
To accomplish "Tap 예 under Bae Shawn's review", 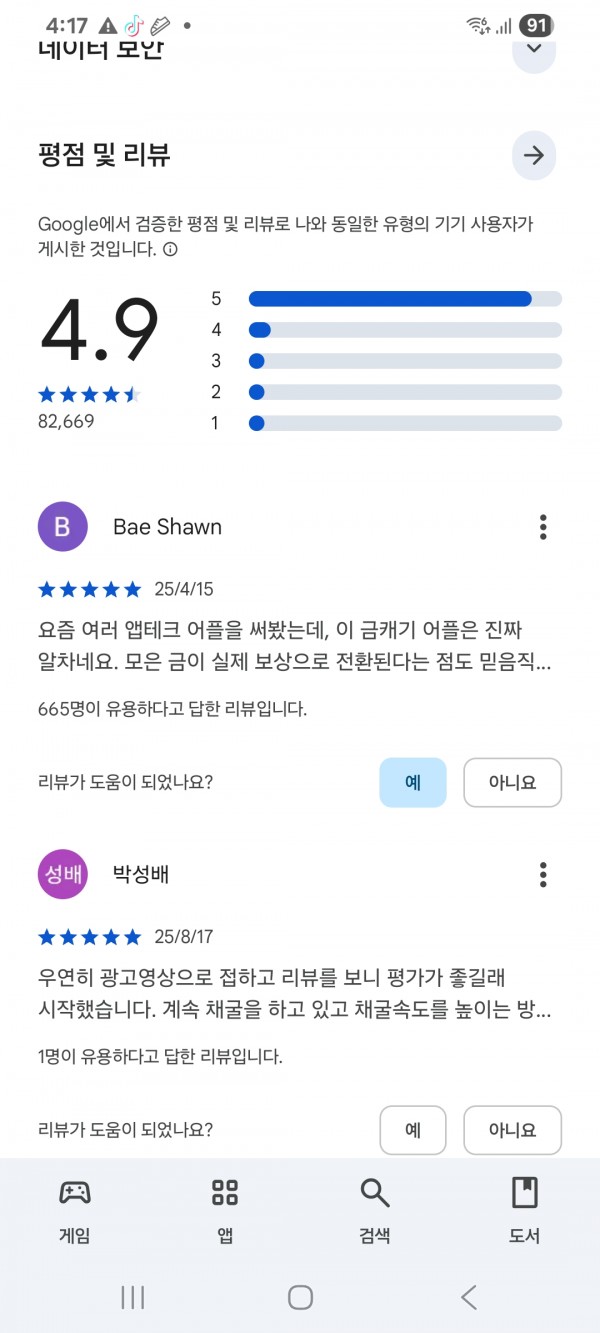I will point(413,782).
